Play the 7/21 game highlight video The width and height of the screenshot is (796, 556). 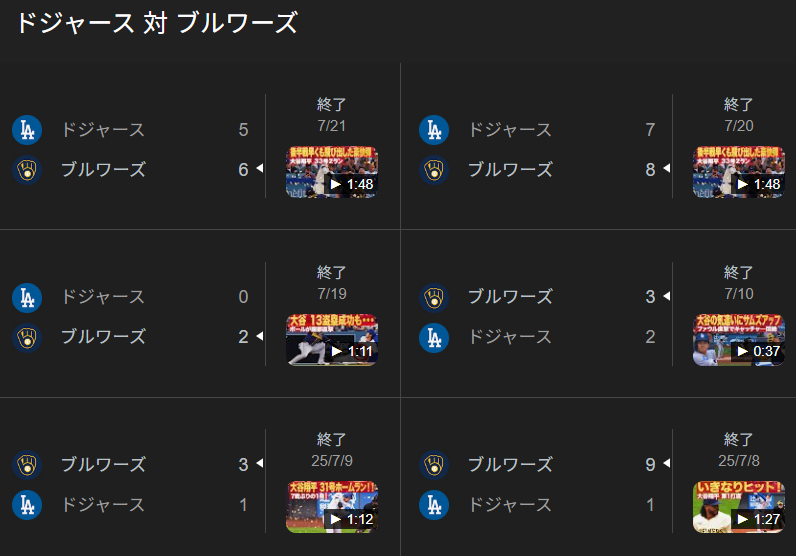pos(331,172)
